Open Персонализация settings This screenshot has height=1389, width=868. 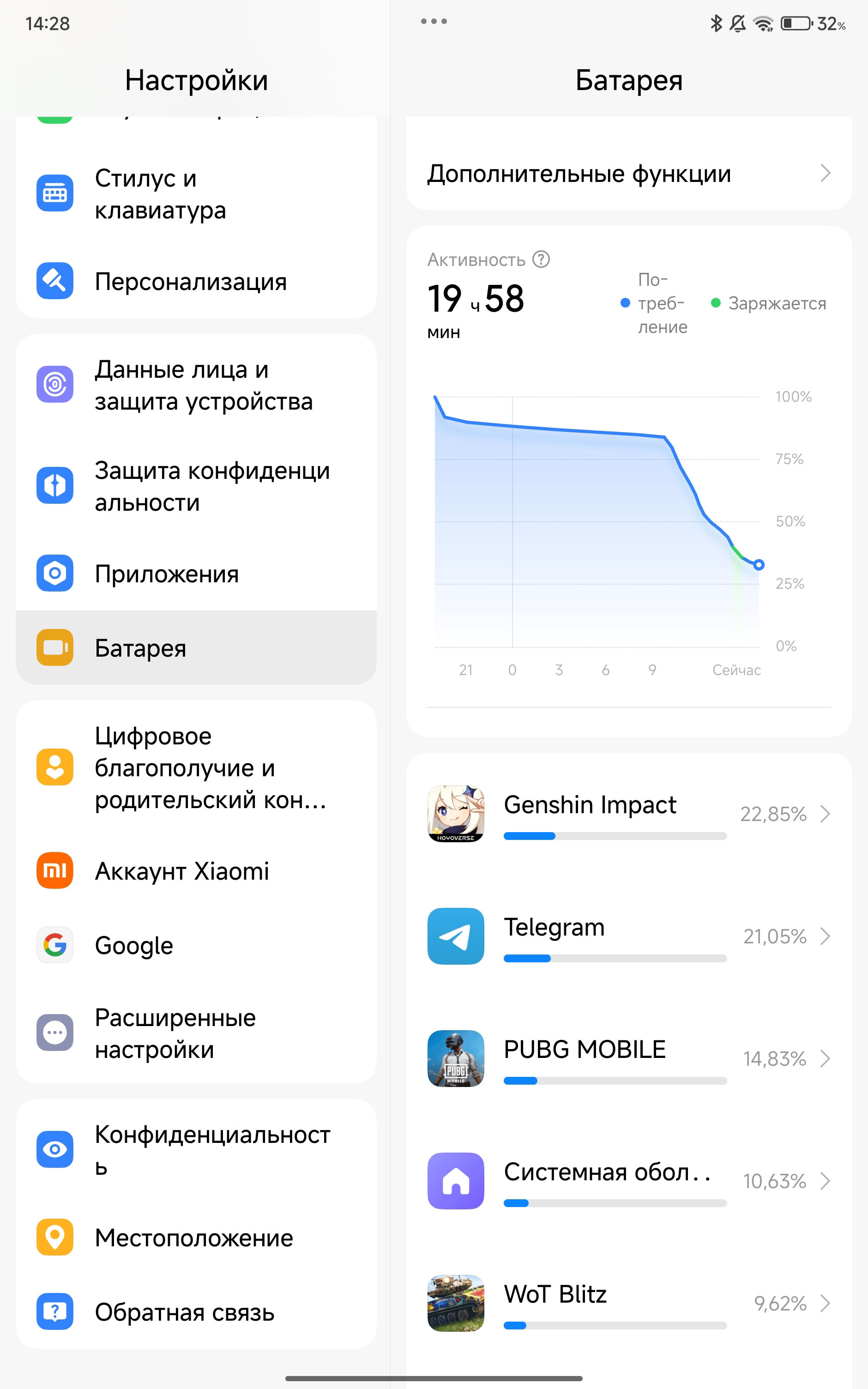195,281
